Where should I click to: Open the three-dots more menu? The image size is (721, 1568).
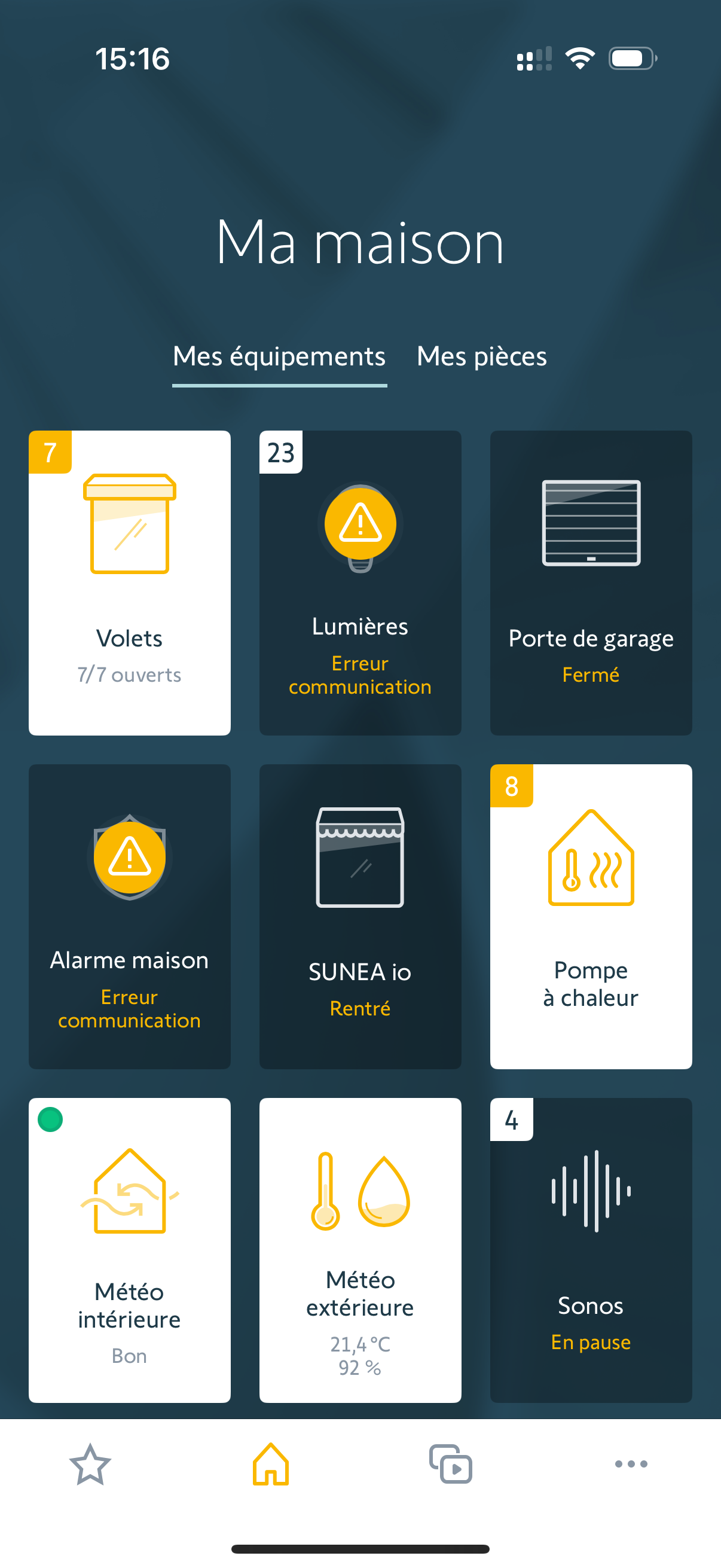click(x=631, y=1464)
